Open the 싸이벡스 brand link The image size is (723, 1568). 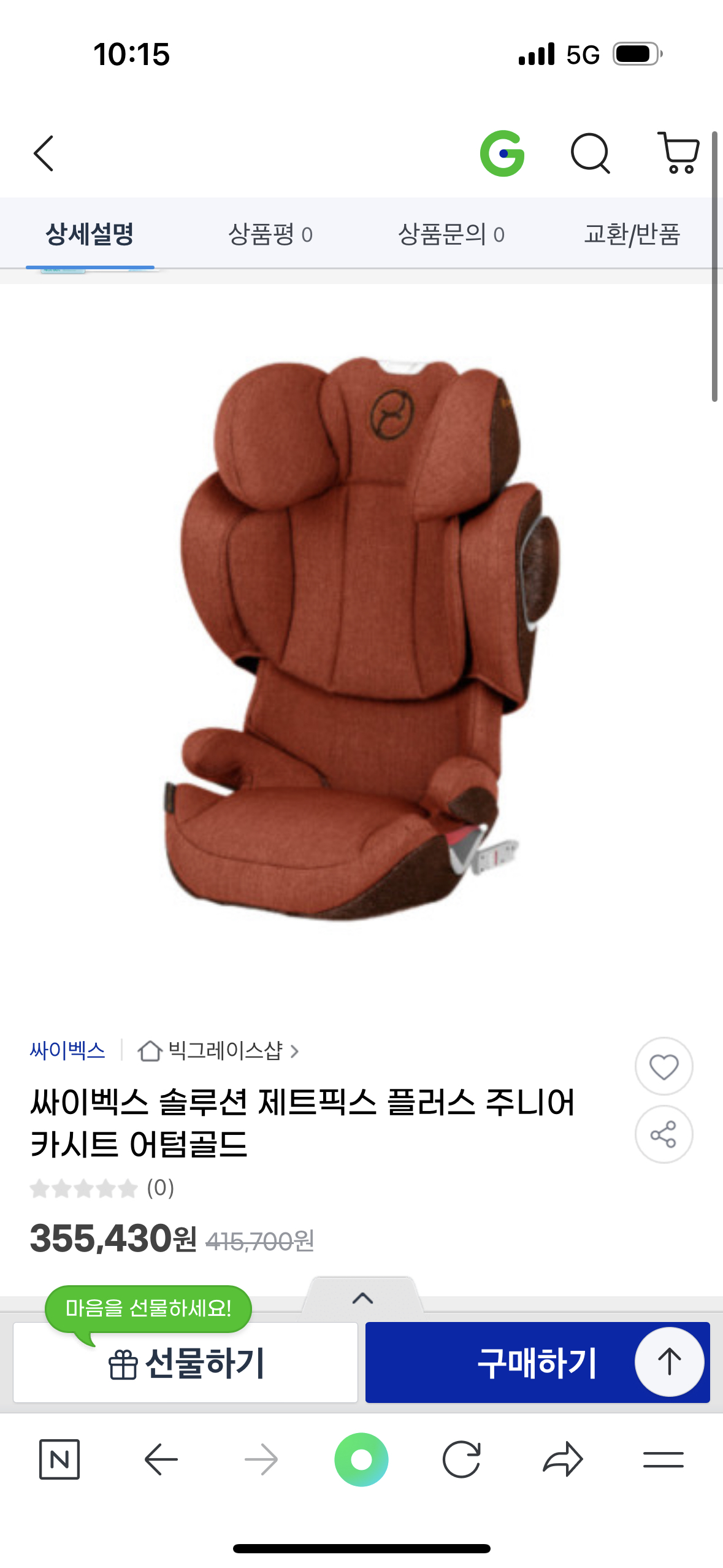pos(67,1050)
